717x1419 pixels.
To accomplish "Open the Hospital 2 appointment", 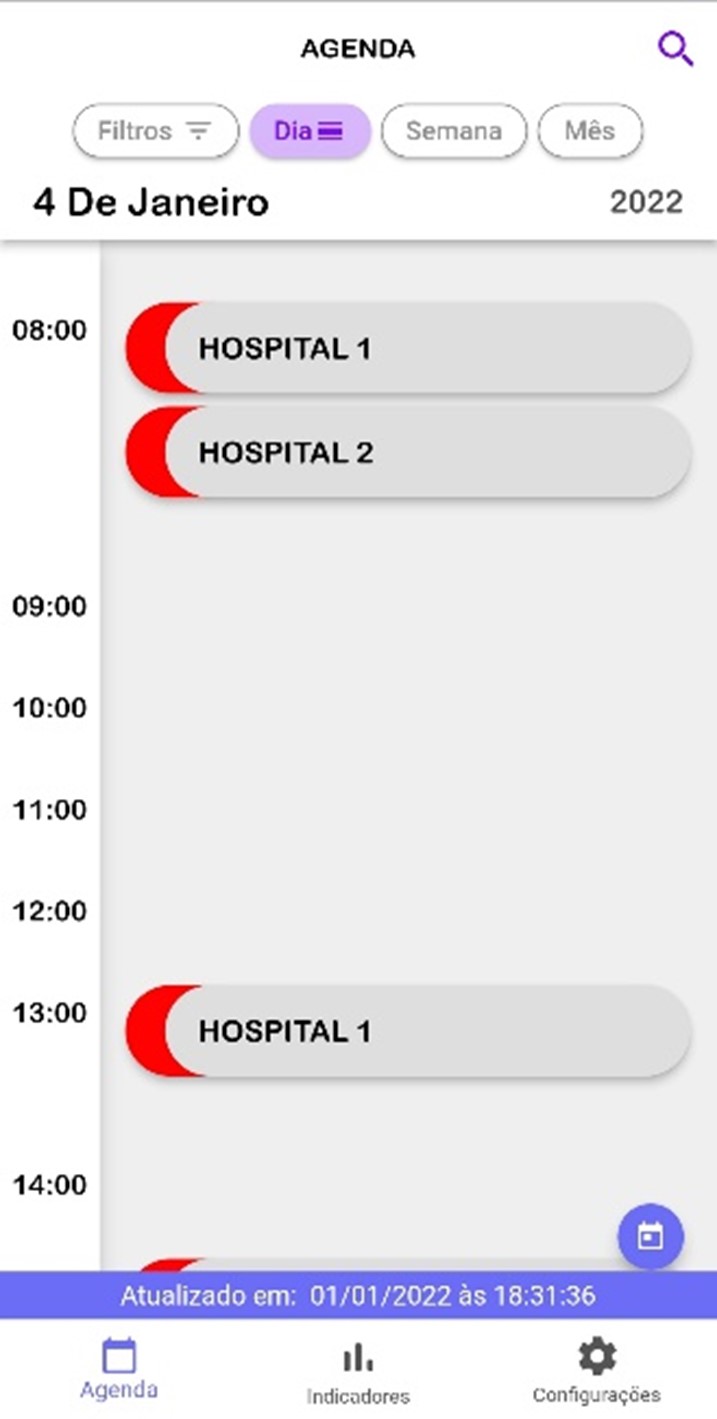I will pos(408,452).
